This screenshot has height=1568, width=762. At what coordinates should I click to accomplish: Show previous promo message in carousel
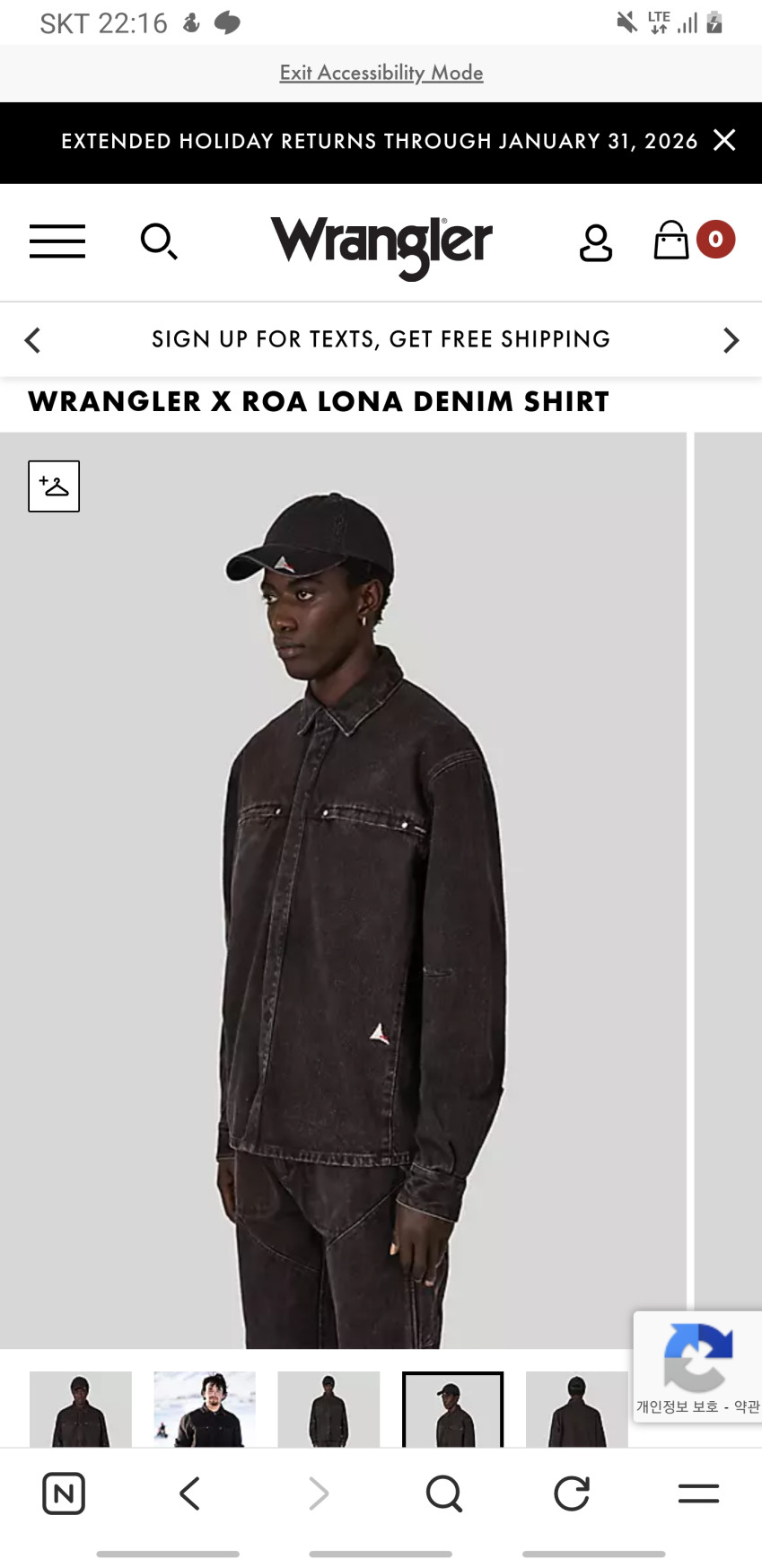[x=33, y=340]
